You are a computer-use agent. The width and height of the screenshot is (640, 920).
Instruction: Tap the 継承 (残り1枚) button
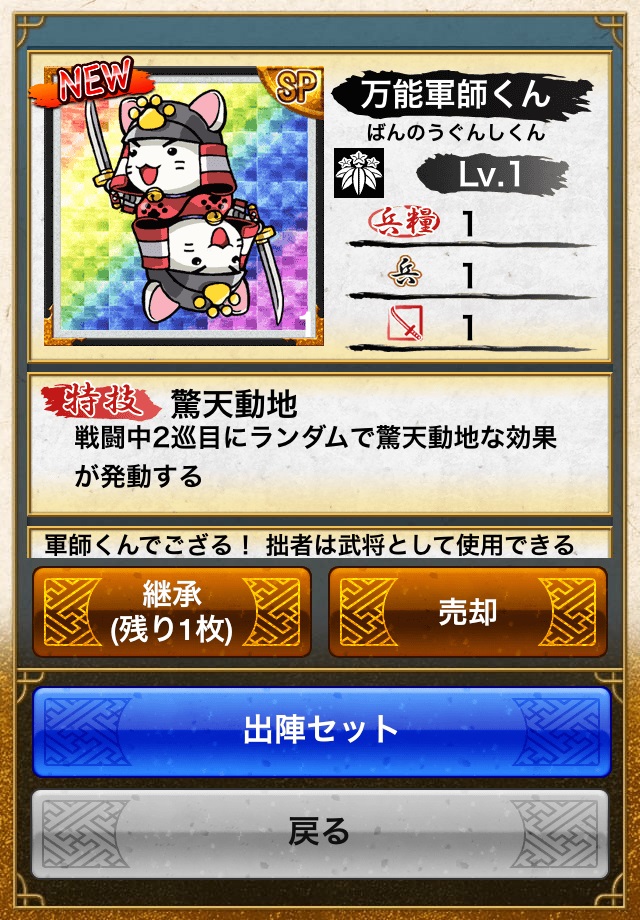click(x=171, y=612)
